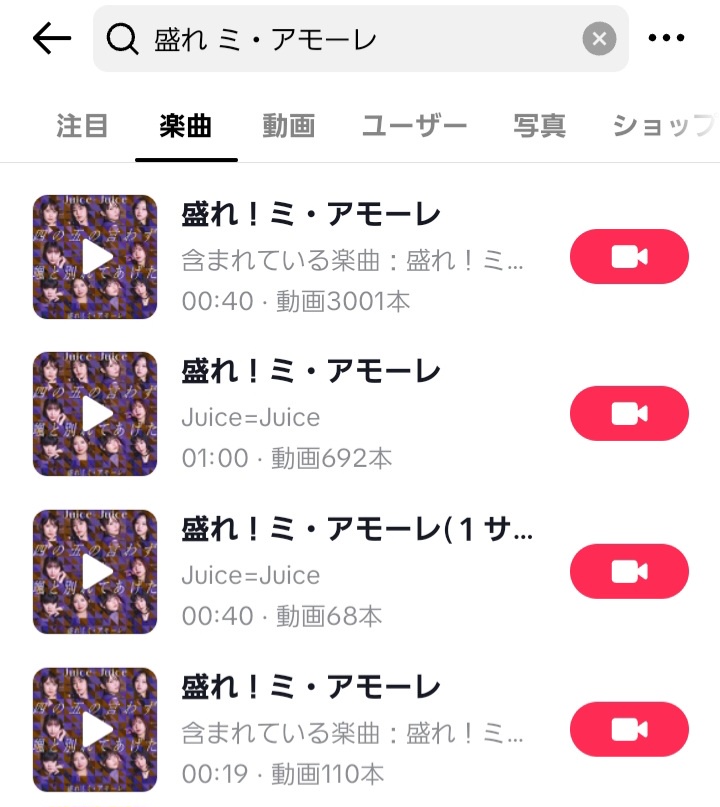The width and height of the screenshot is (720, 807).
Task: Go back using the arrow icon
Action: pos(52,39)
